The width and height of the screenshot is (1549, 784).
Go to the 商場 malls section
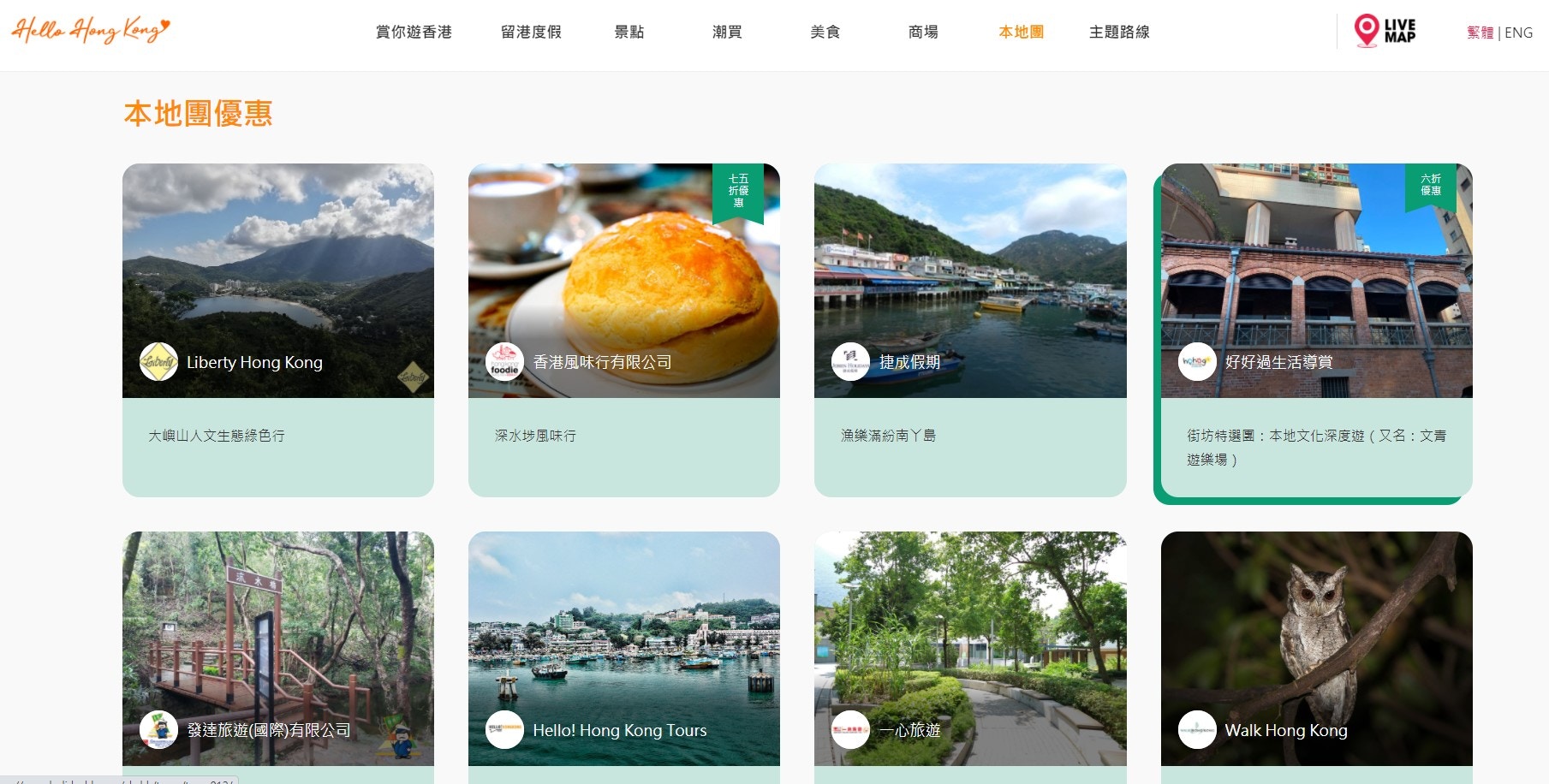[x=923, y=33]
